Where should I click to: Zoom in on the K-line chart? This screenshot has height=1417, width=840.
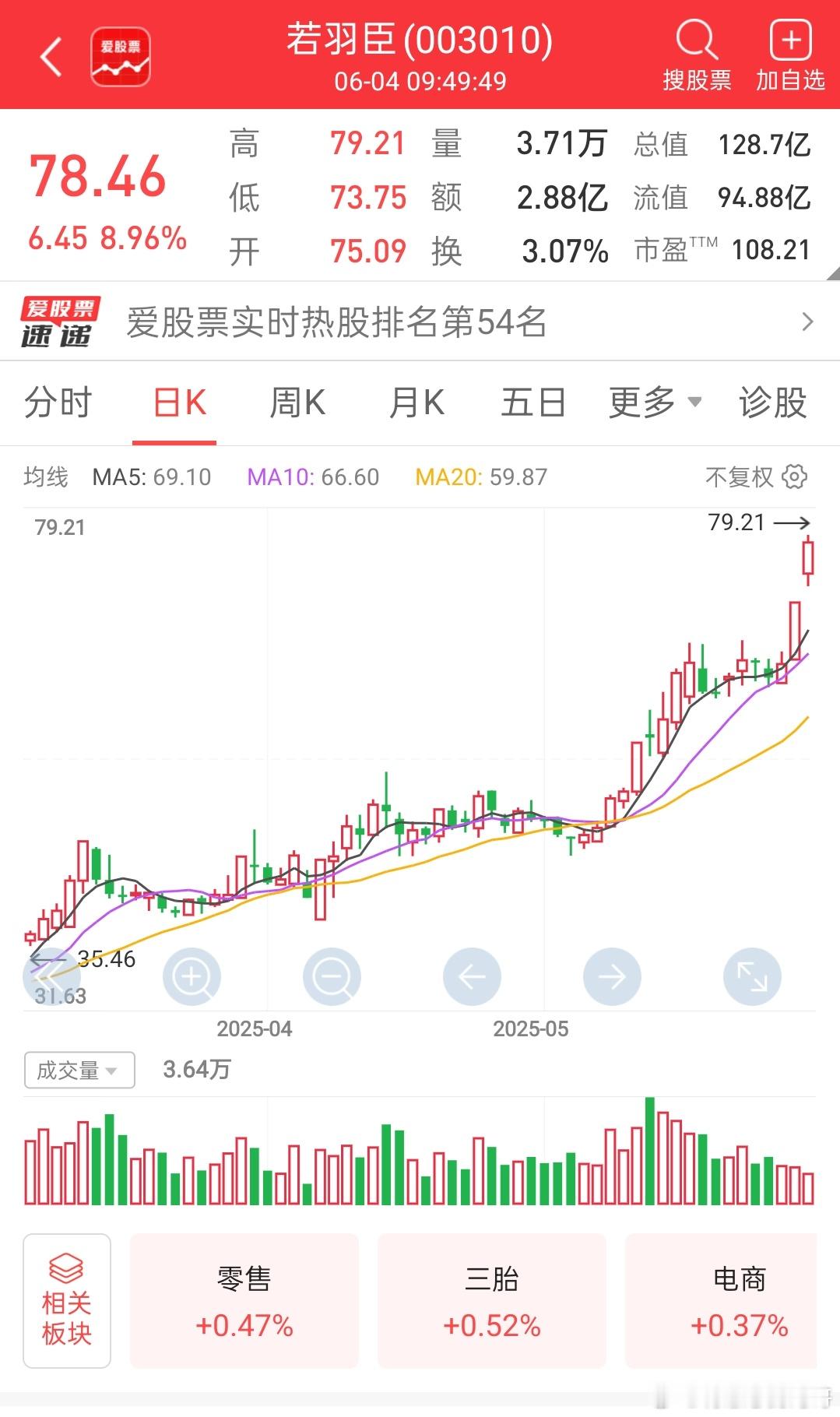click(192, 976)
